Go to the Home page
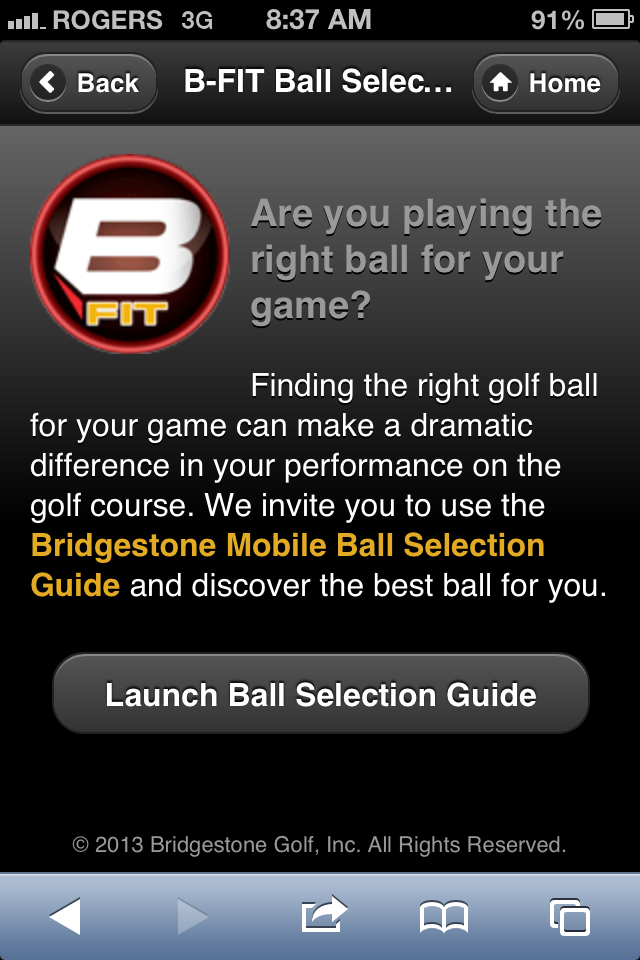The width and height of the screenshot is (640, 960). coord(545,83)
